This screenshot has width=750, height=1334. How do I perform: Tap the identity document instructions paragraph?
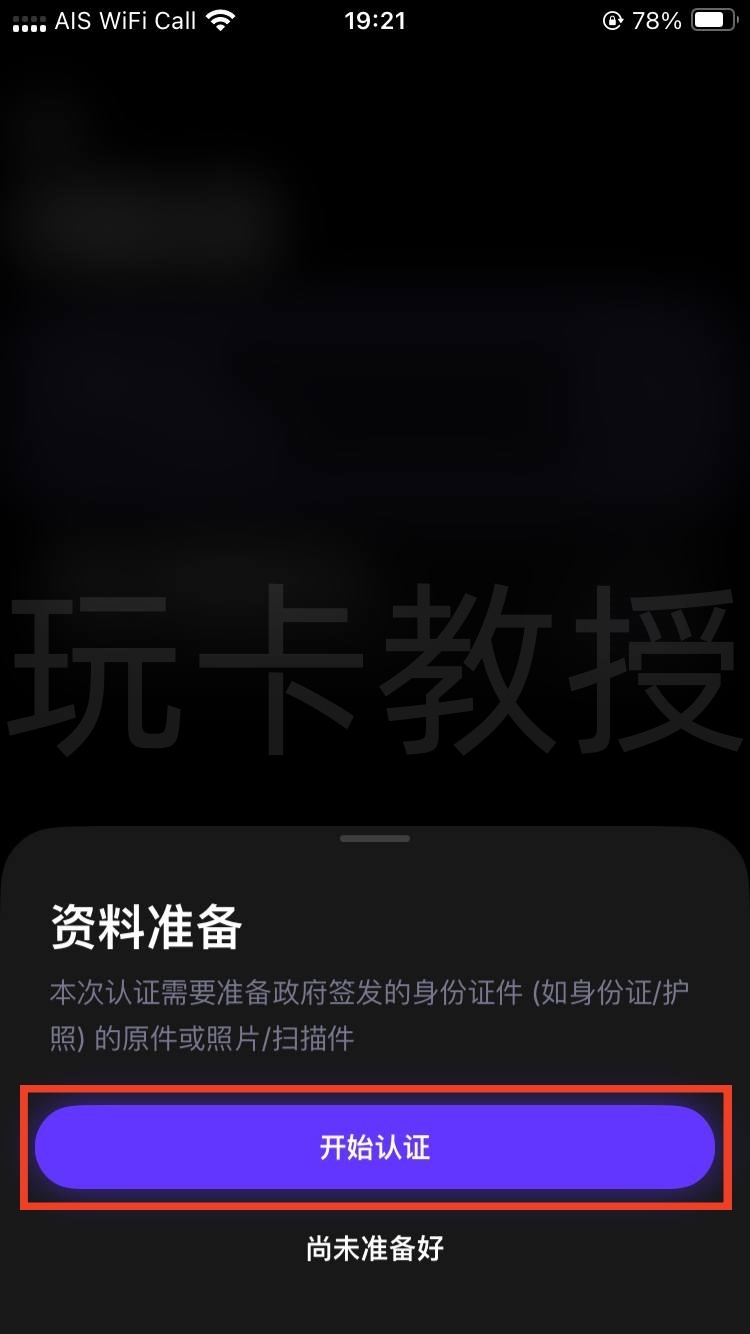(x=375, y=1016)
